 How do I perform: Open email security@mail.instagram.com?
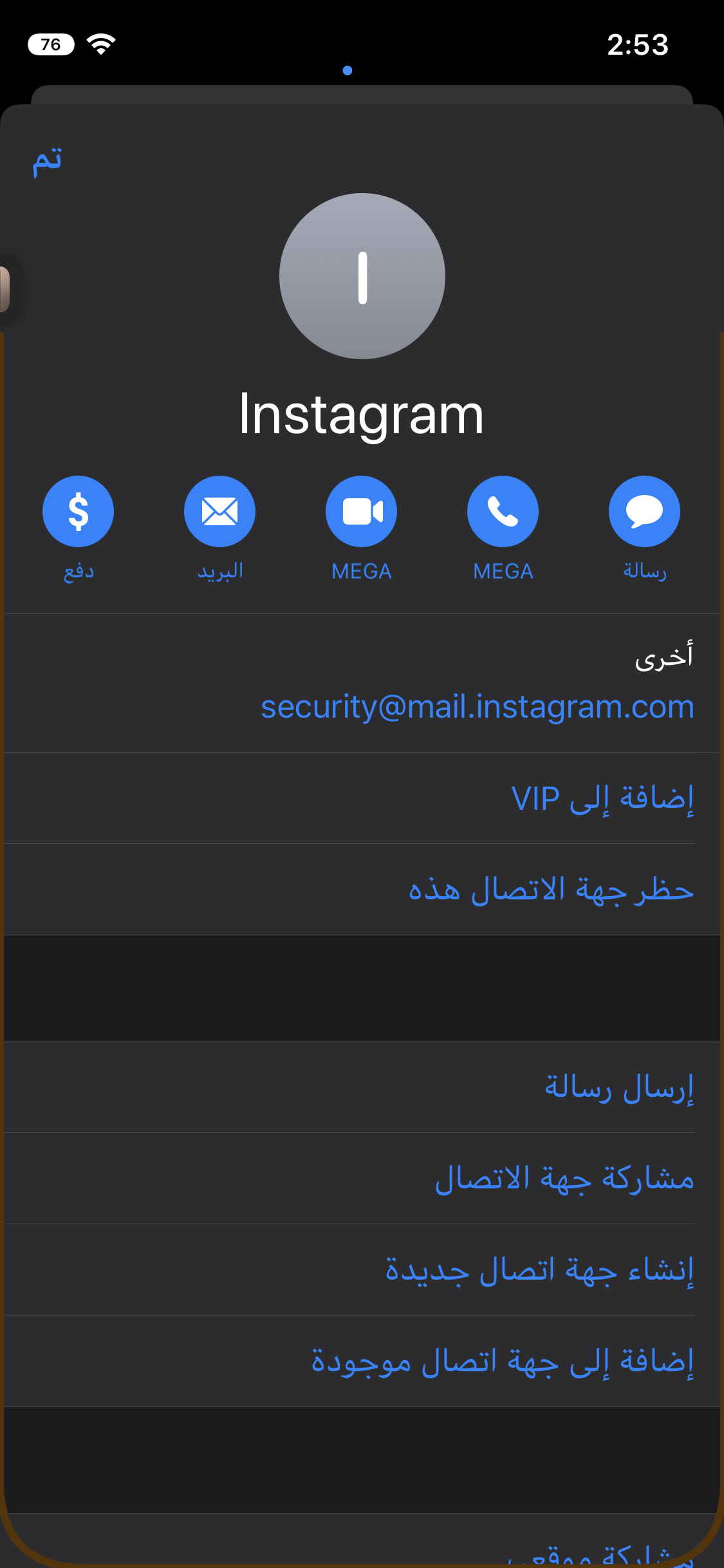(x=477, y=707)
